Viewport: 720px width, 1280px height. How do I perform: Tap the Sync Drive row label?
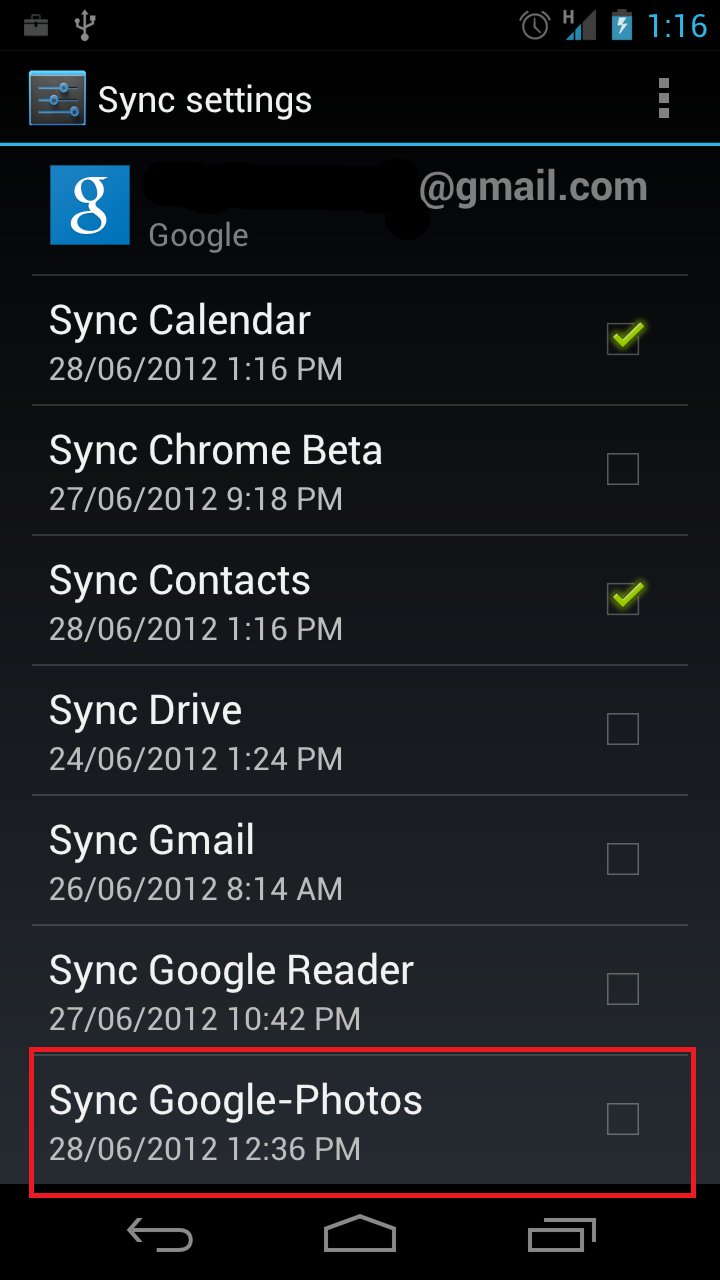point(145,710)
